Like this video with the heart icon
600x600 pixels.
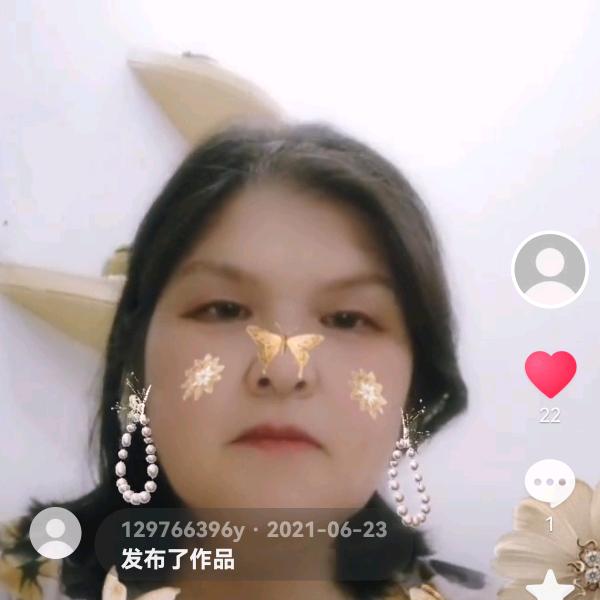(550, 373)
